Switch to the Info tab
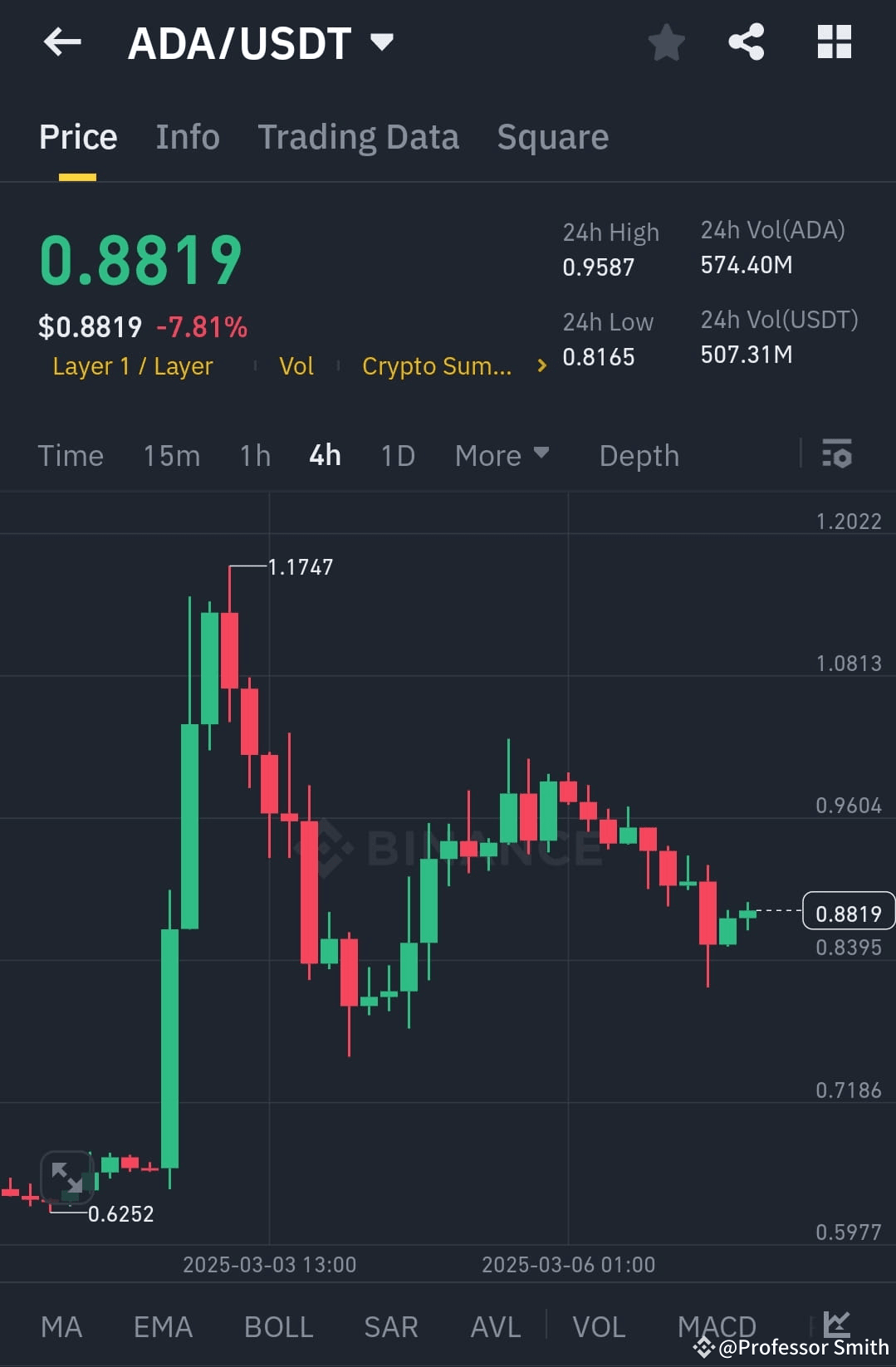The width and height of the screenshot is (896, 1367). (187, 136)
